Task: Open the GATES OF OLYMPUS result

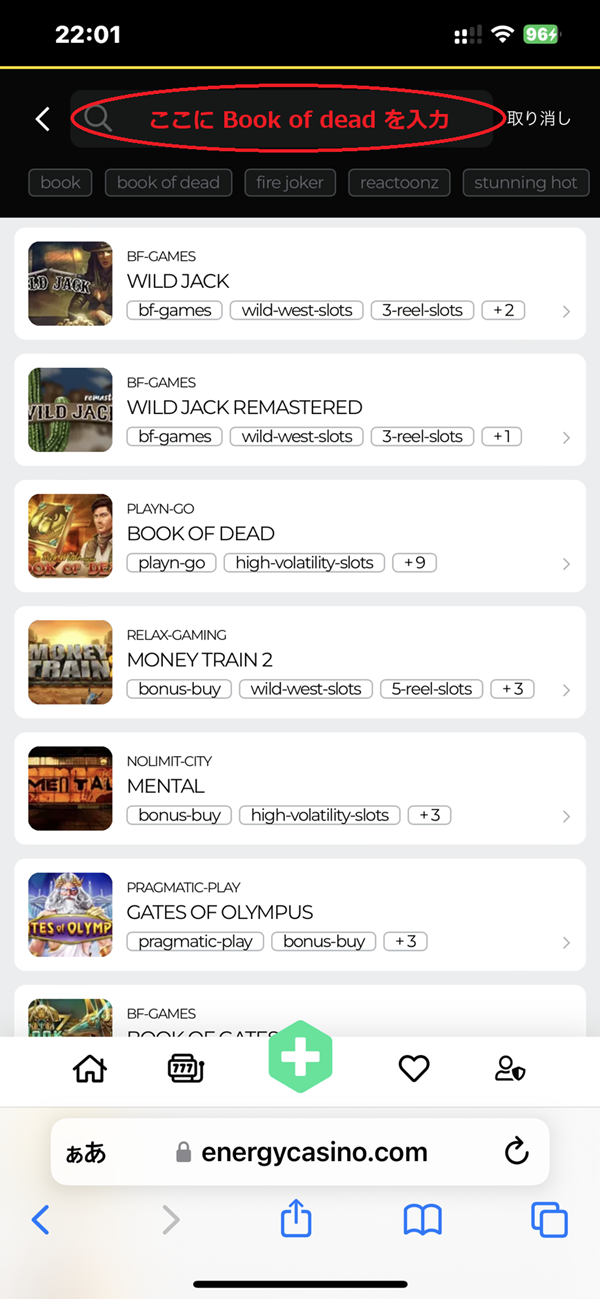Action: [x=300, y=914]
